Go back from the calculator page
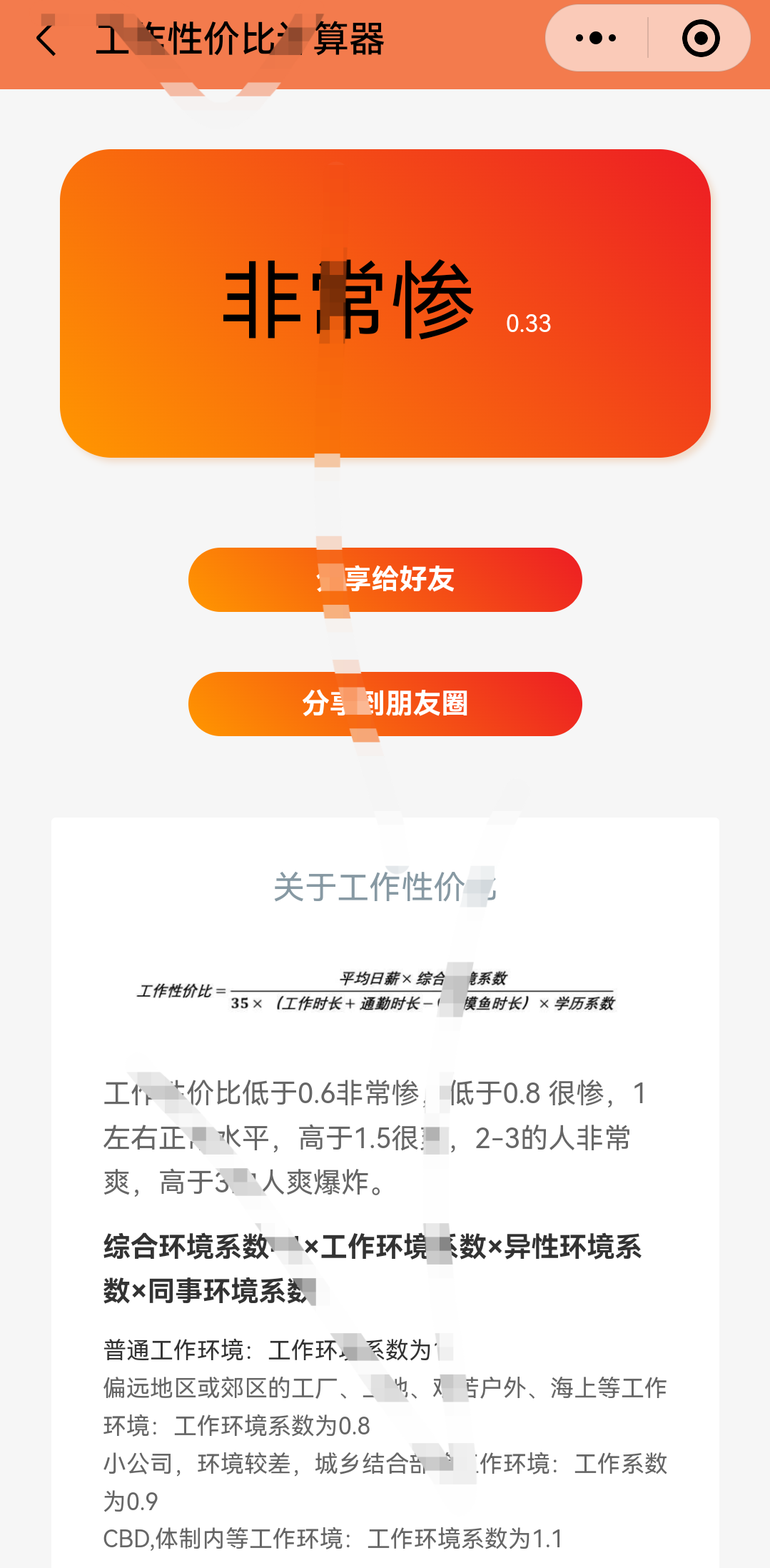The image size is (770, 1568). point(46,40)
